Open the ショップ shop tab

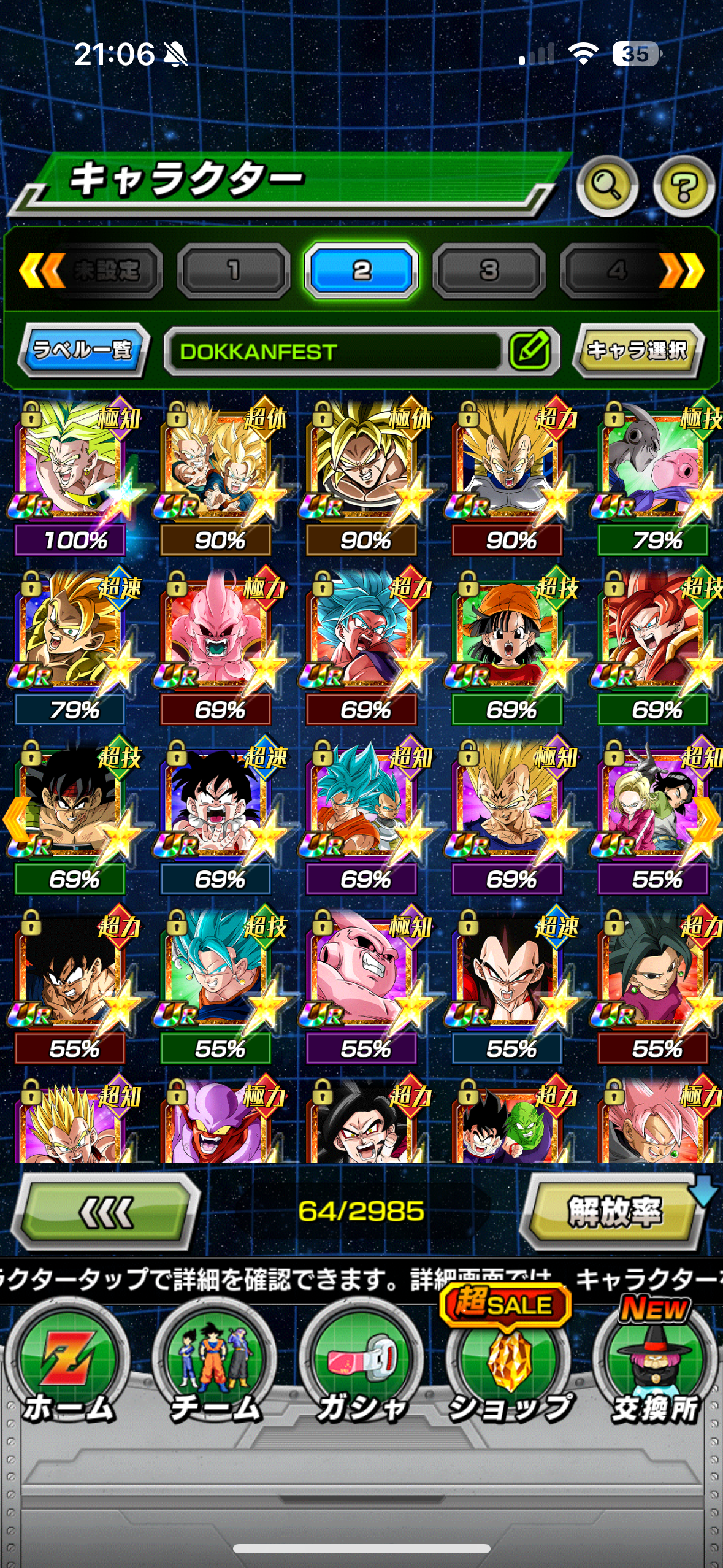(x=509, y=1368)
